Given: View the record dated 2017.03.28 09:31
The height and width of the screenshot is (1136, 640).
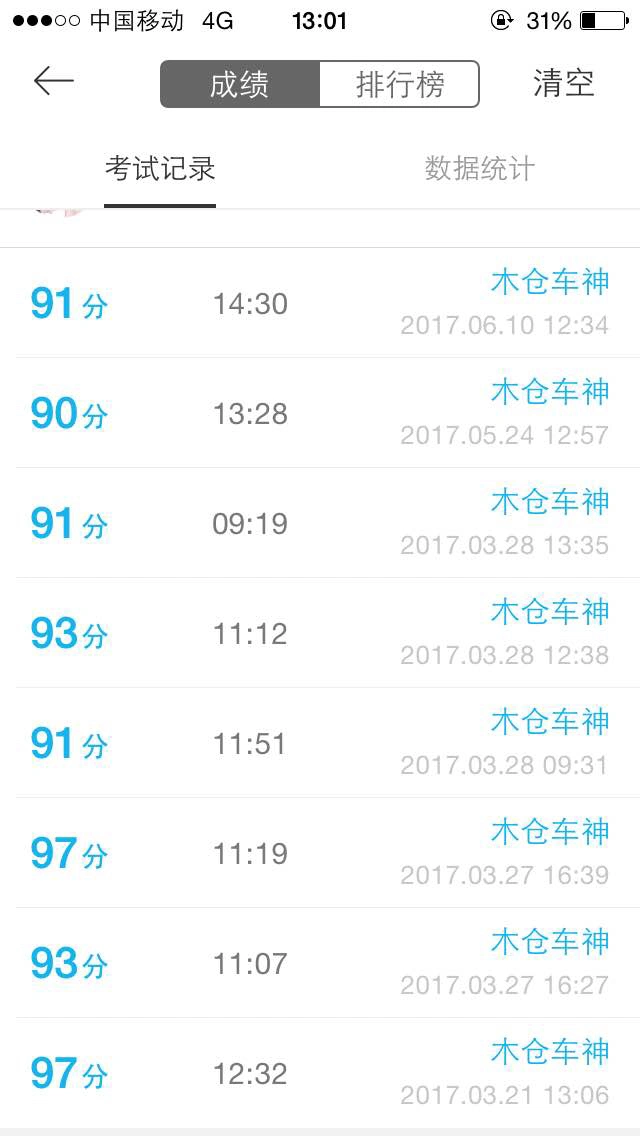Looking at the screenshot, I should point(320,743).
